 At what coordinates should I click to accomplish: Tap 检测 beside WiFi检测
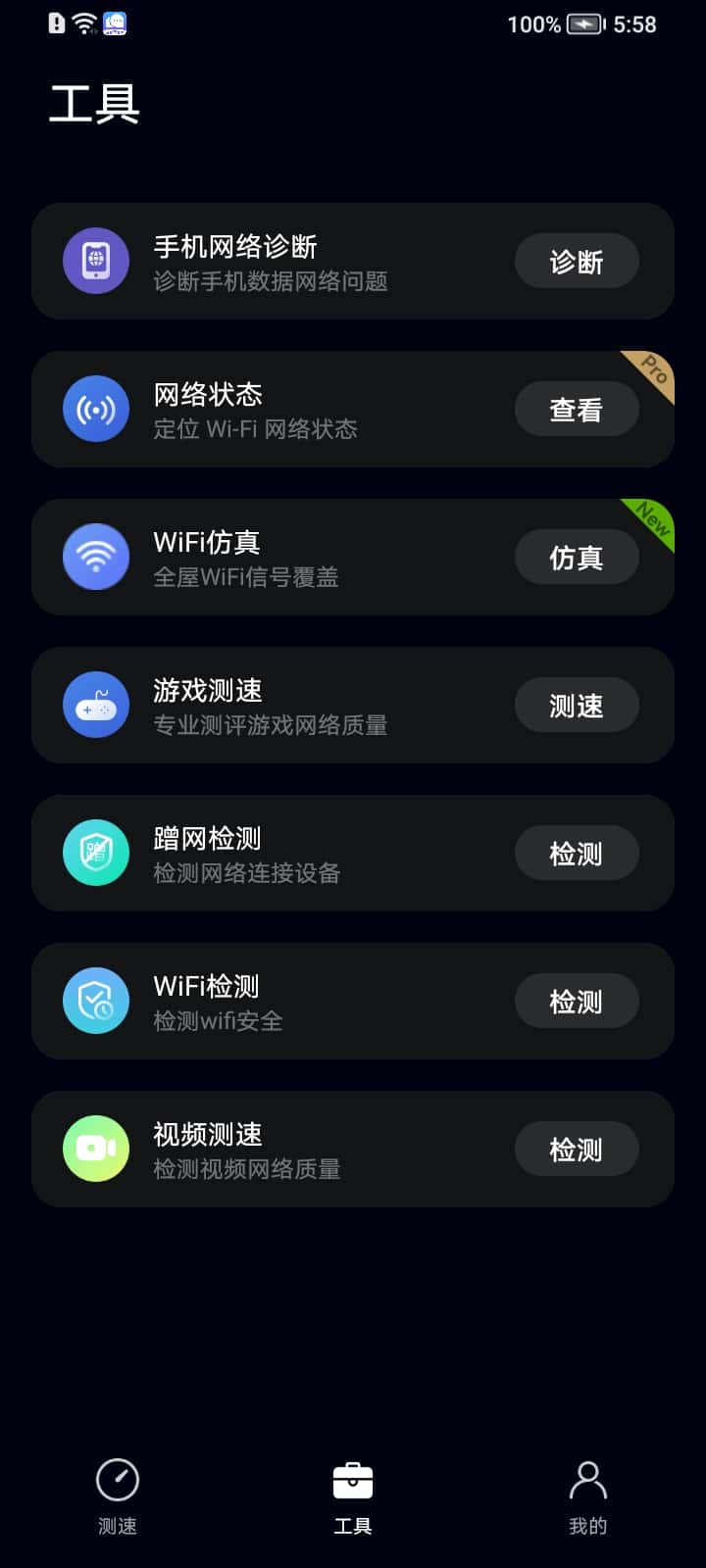pyautogui.click(x=577, y=1002)
